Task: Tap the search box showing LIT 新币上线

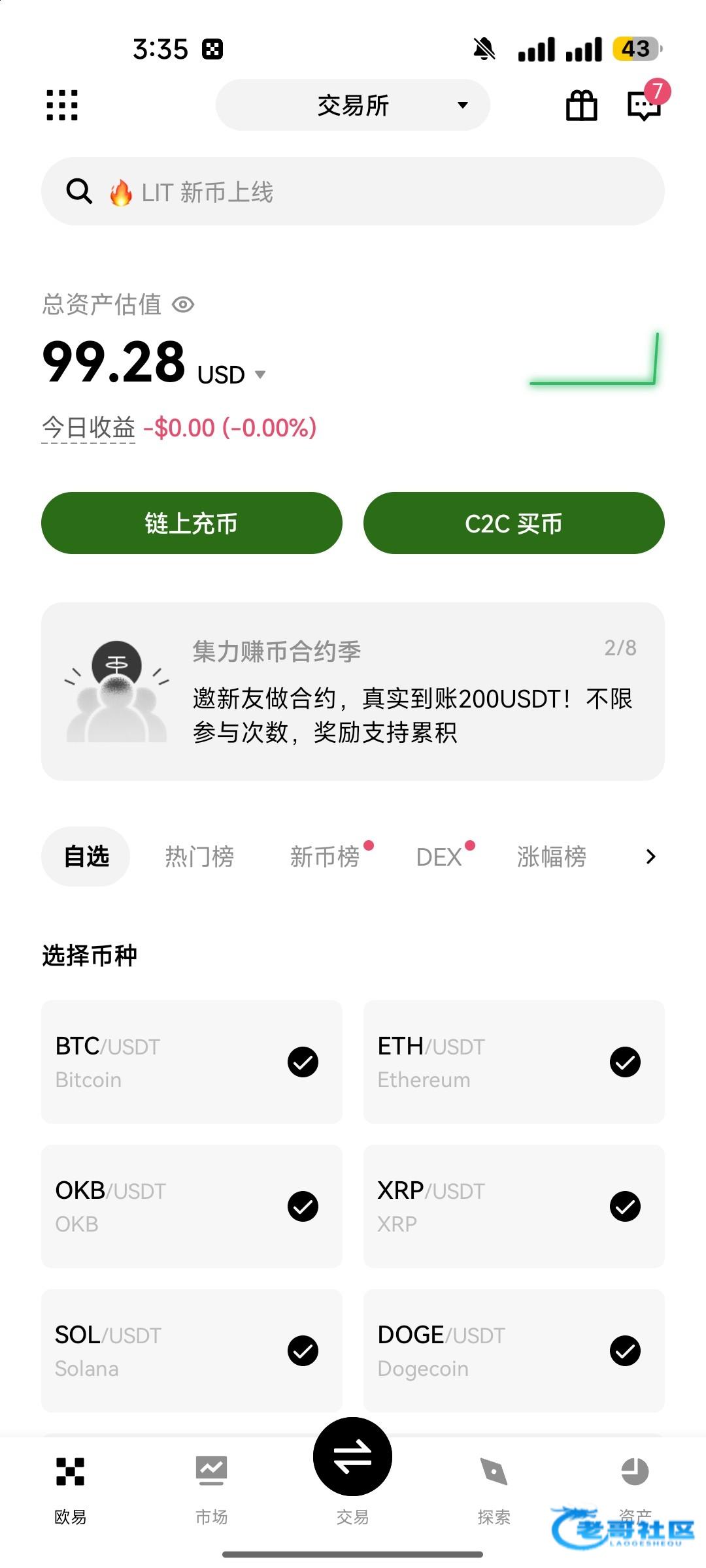Action: point(353,191)
